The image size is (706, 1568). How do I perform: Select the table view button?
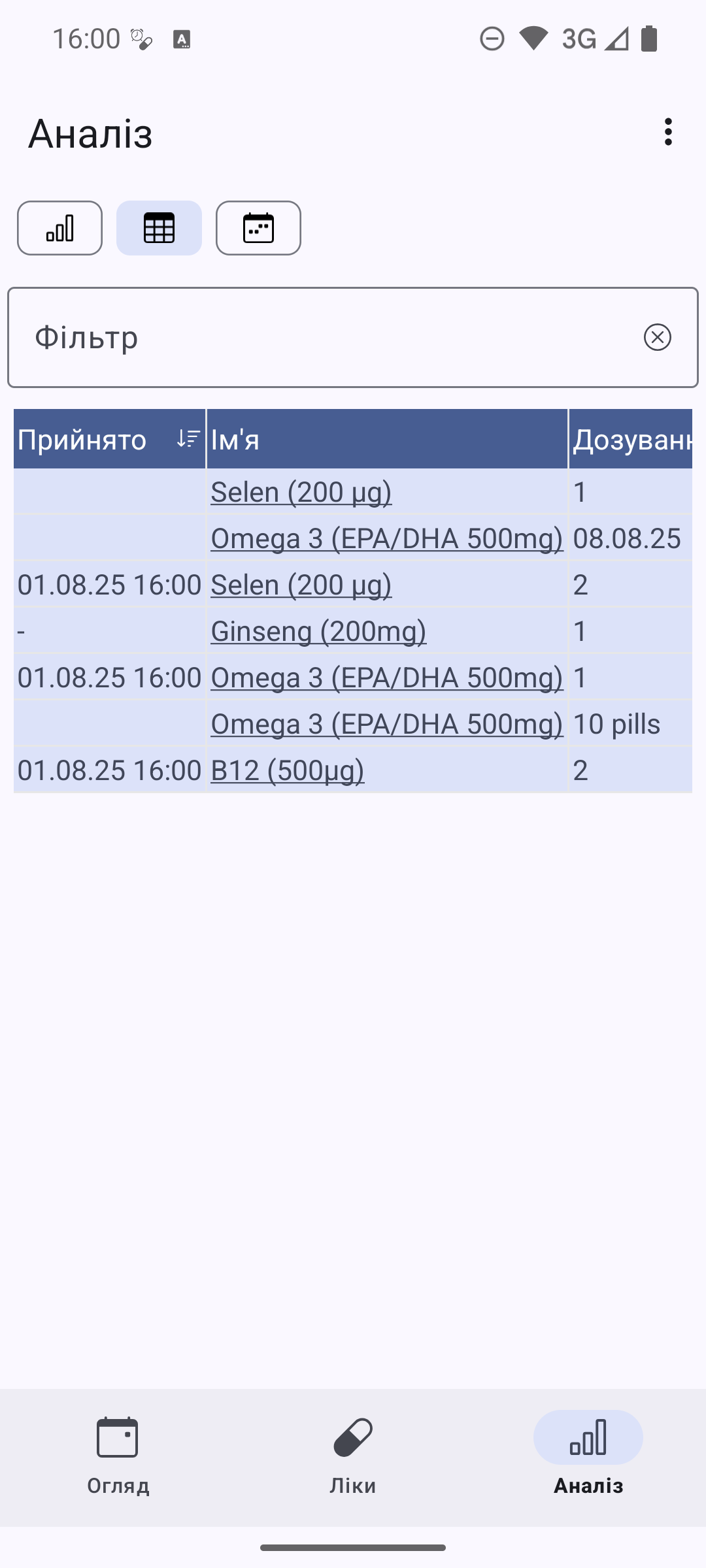pos(159,228)
